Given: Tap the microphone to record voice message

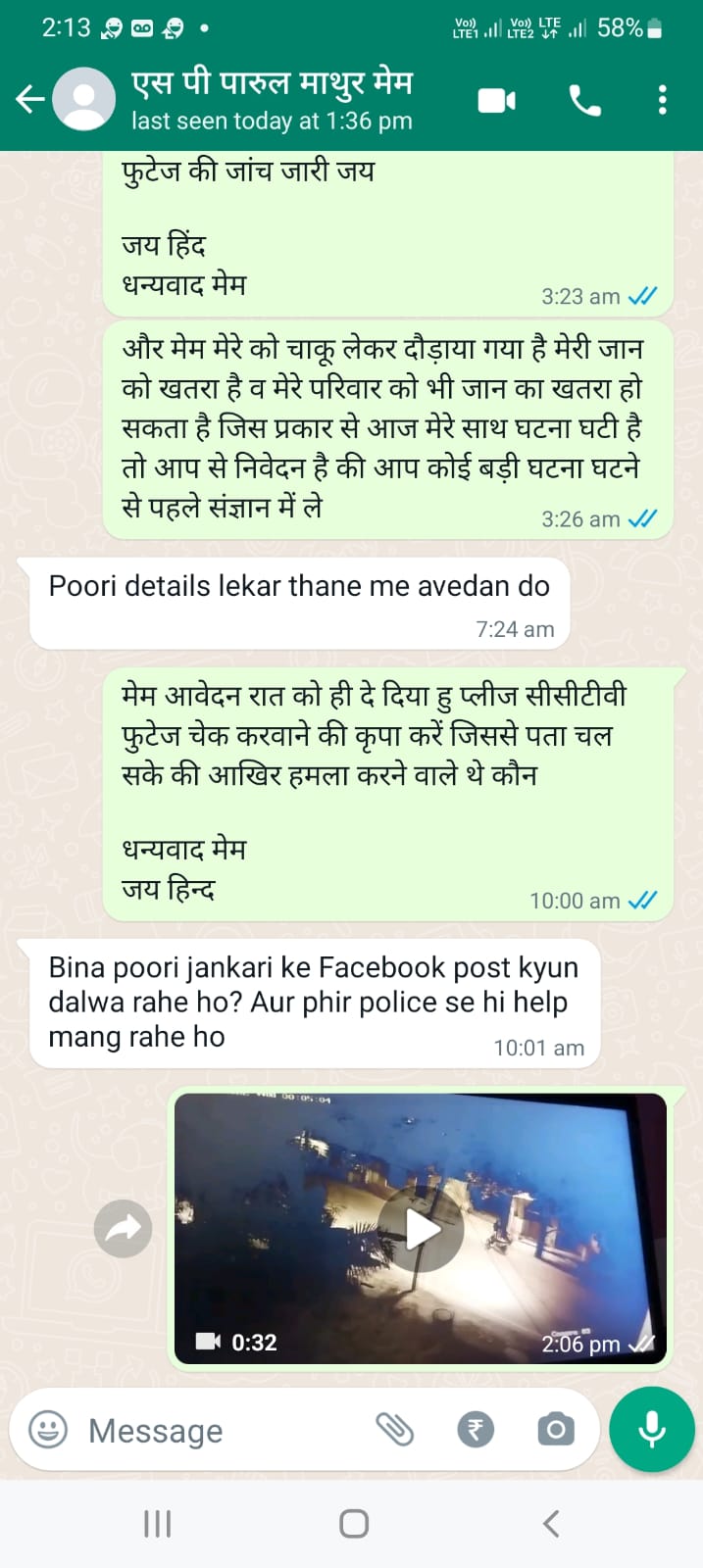Looking at the screenshot, I should pyautogui.click(x=652, y=1430).
